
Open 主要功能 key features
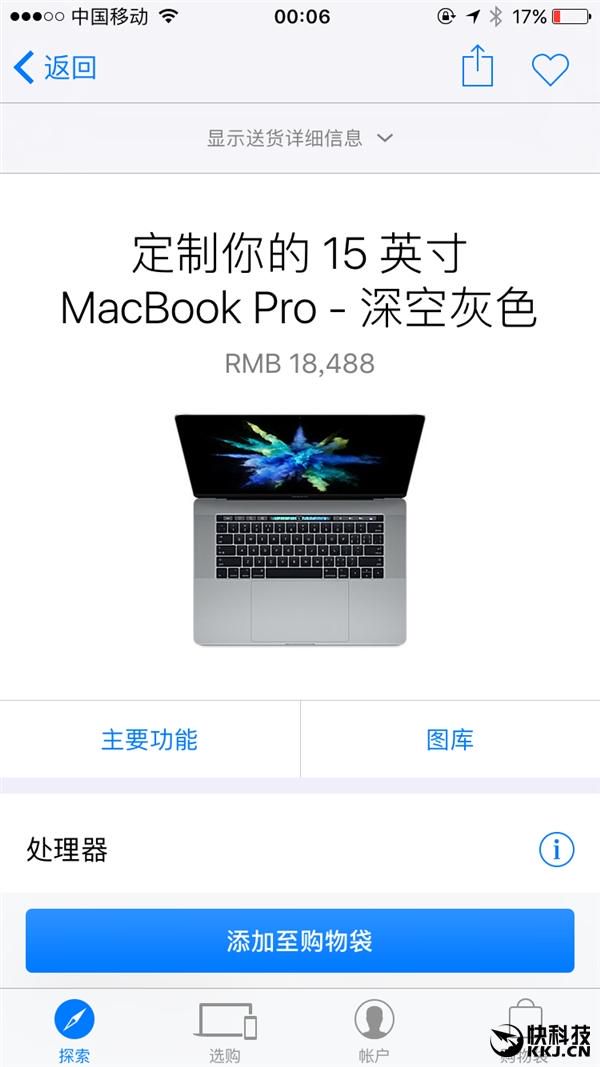coord(149,739)
